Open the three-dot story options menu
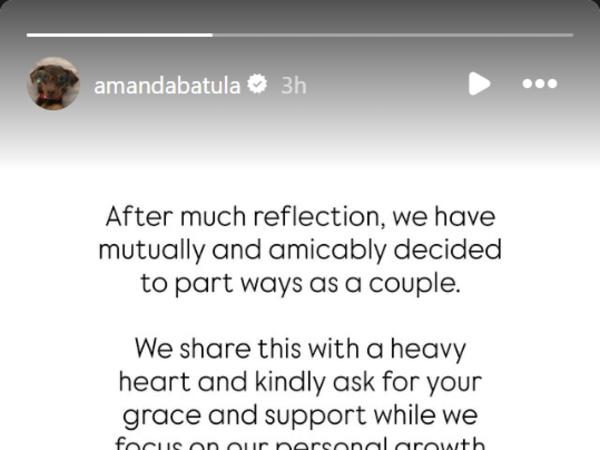 (x=540, y=84)
